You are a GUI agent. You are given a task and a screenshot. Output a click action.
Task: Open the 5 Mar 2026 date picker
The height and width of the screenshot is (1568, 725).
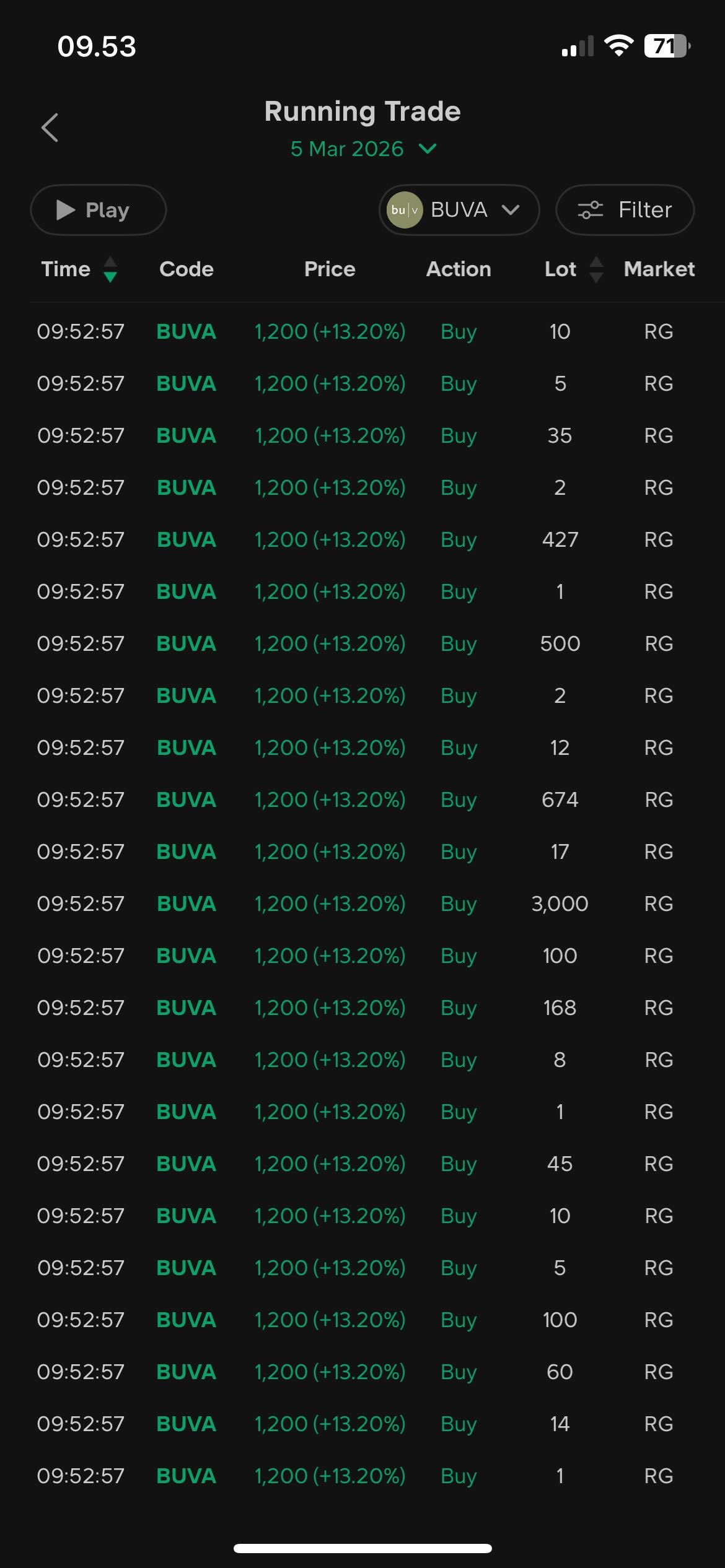tap(363, 149)
